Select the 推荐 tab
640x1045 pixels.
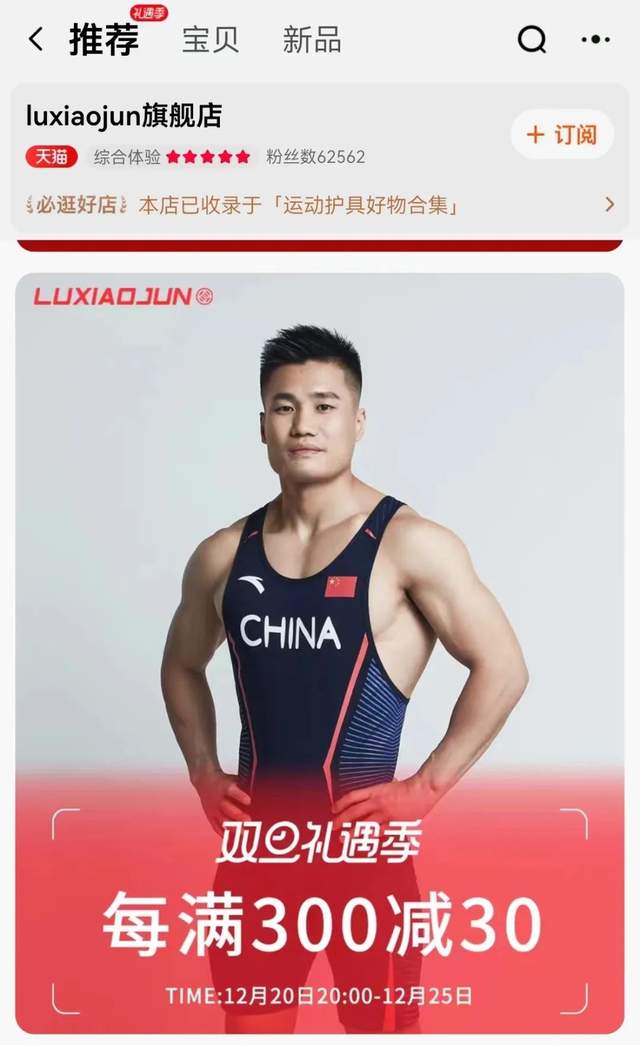tap(104, 40)
